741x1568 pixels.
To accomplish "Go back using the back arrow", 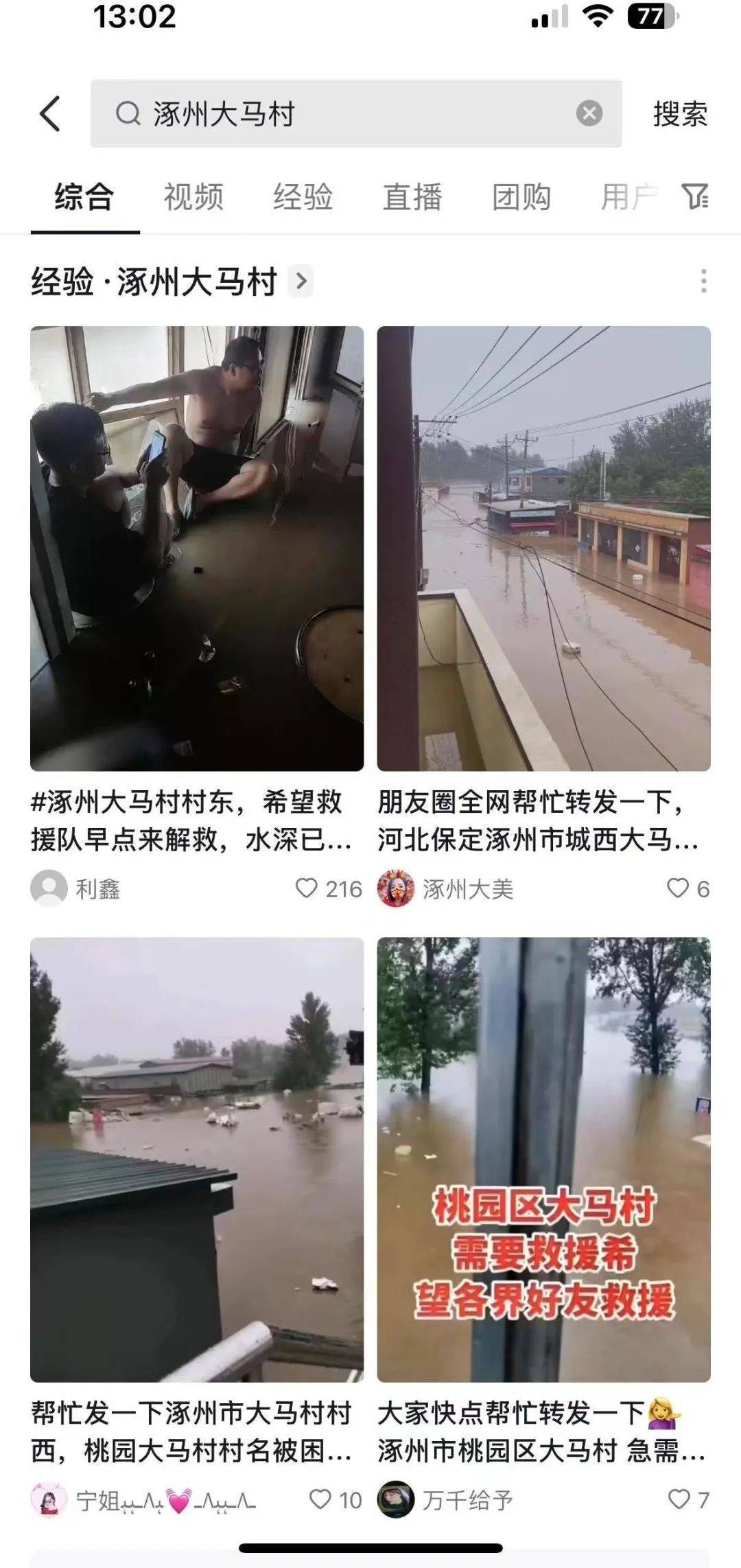I will [50, 113].
